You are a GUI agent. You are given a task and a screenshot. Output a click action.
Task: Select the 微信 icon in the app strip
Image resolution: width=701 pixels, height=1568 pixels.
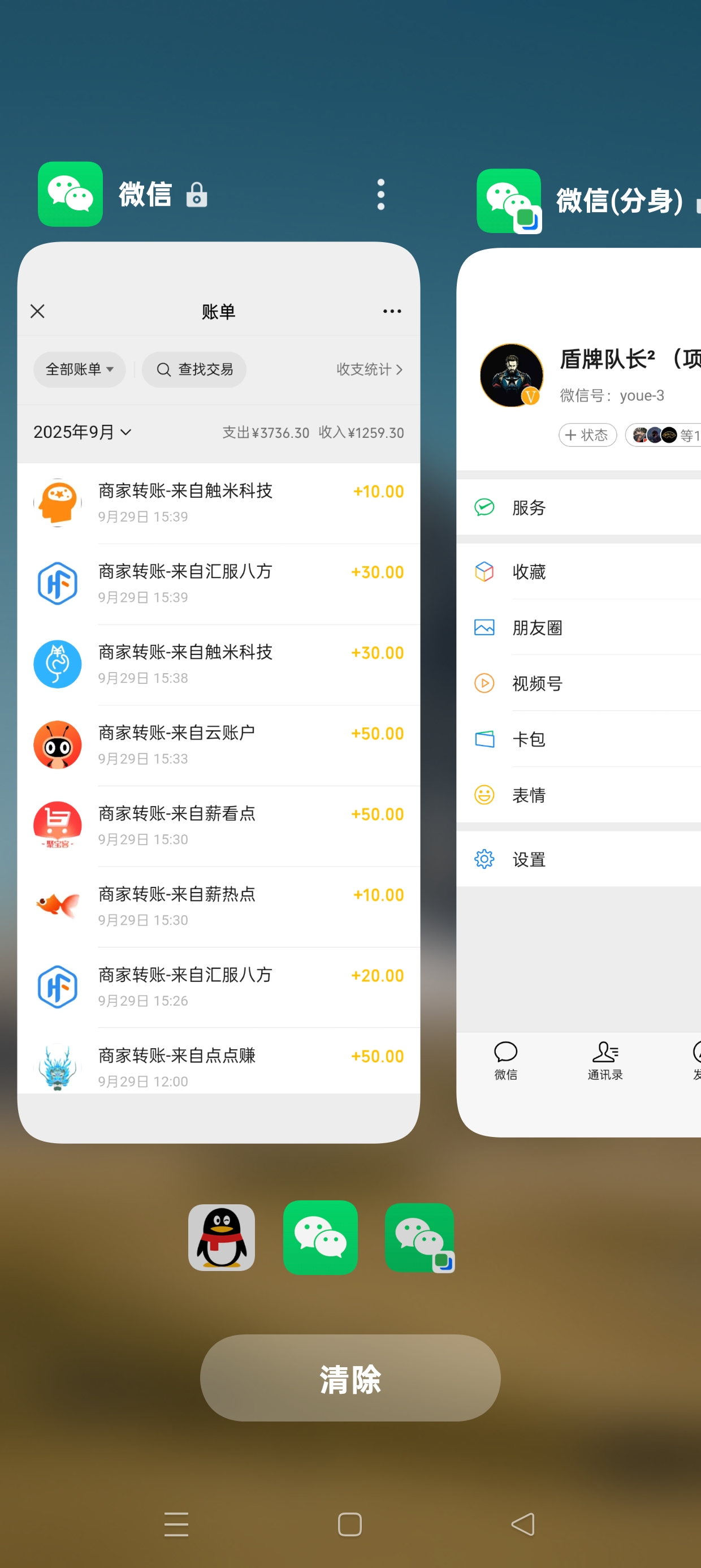coord(320,1238)
